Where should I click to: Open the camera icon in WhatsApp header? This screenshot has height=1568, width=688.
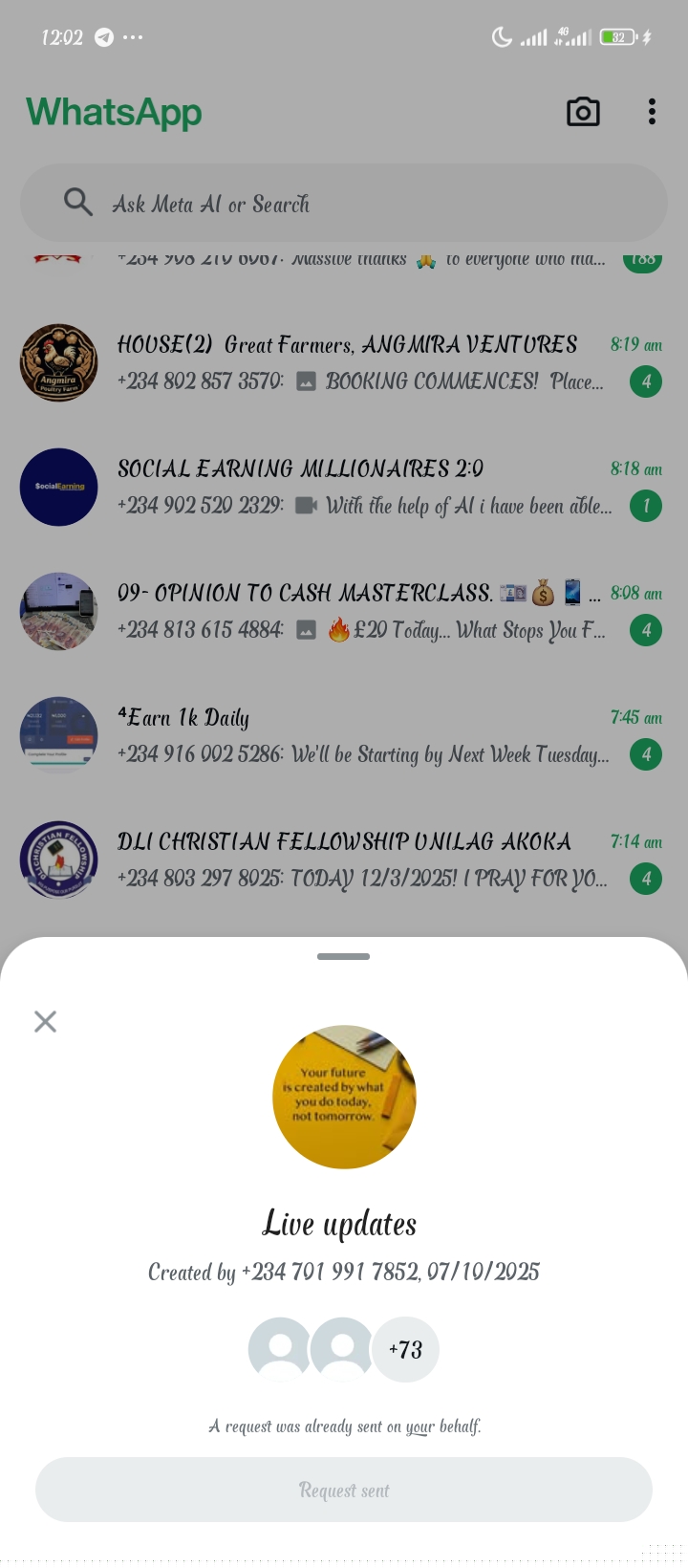point(583,112)
